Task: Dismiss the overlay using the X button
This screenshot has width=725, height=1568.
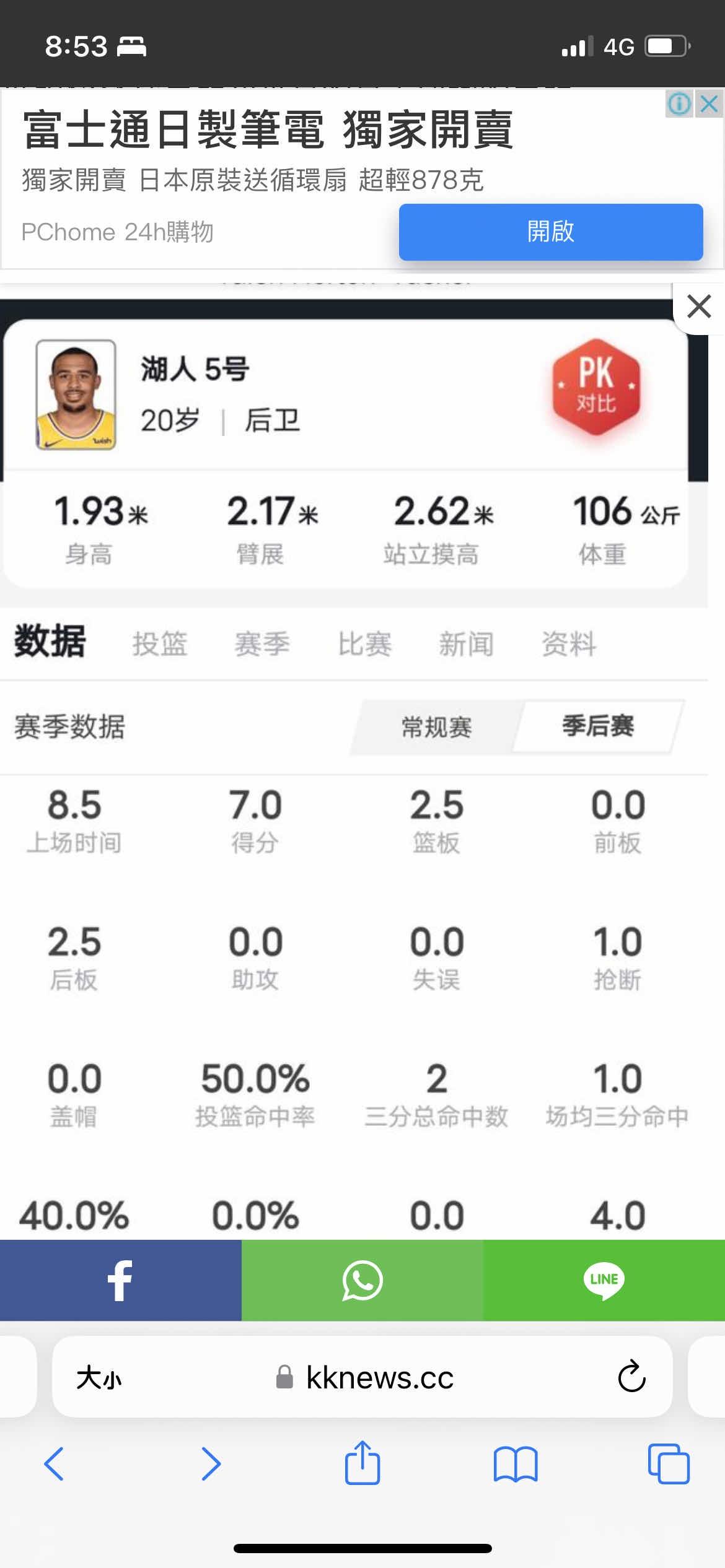Action: tap(699, 307)
